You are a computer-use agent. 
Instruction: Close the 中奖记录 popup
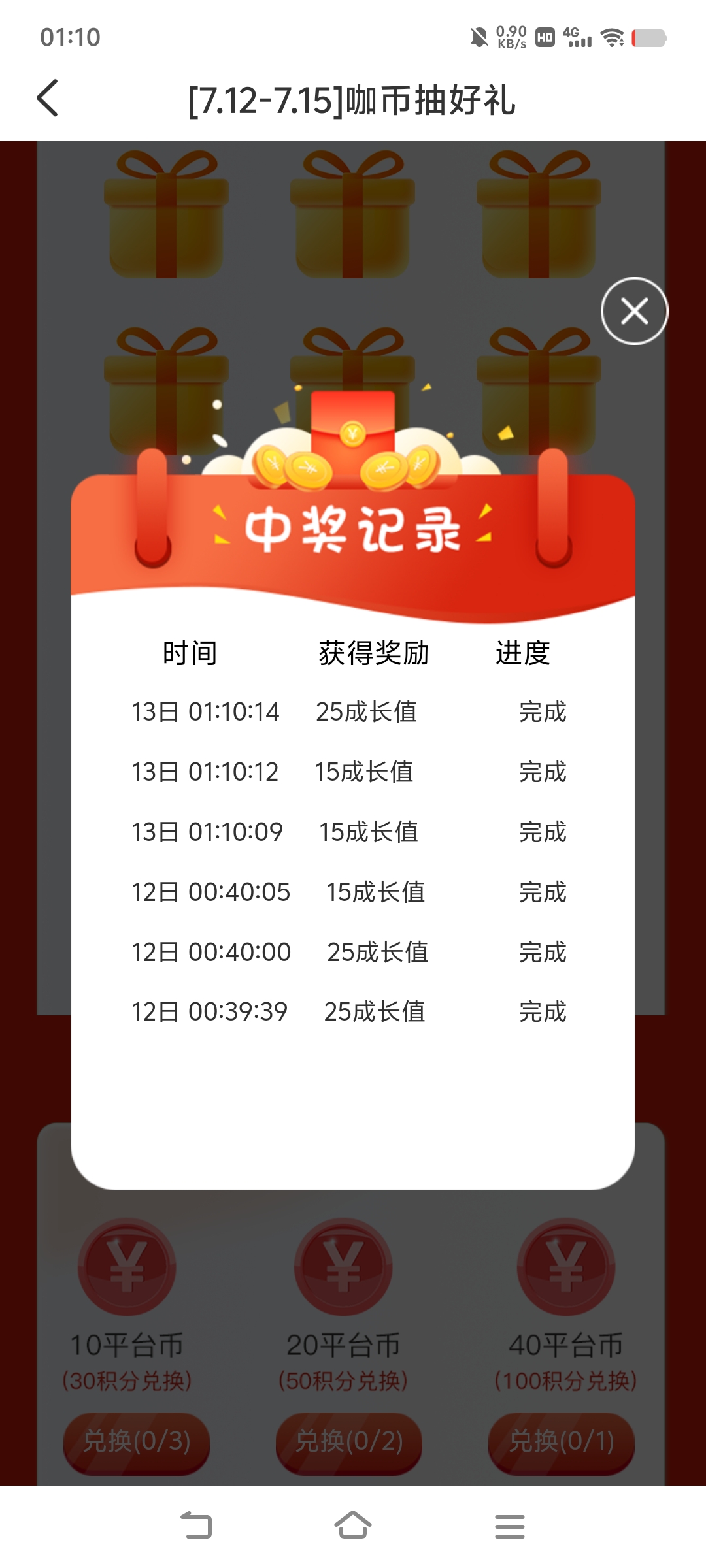tap(634, 311)
